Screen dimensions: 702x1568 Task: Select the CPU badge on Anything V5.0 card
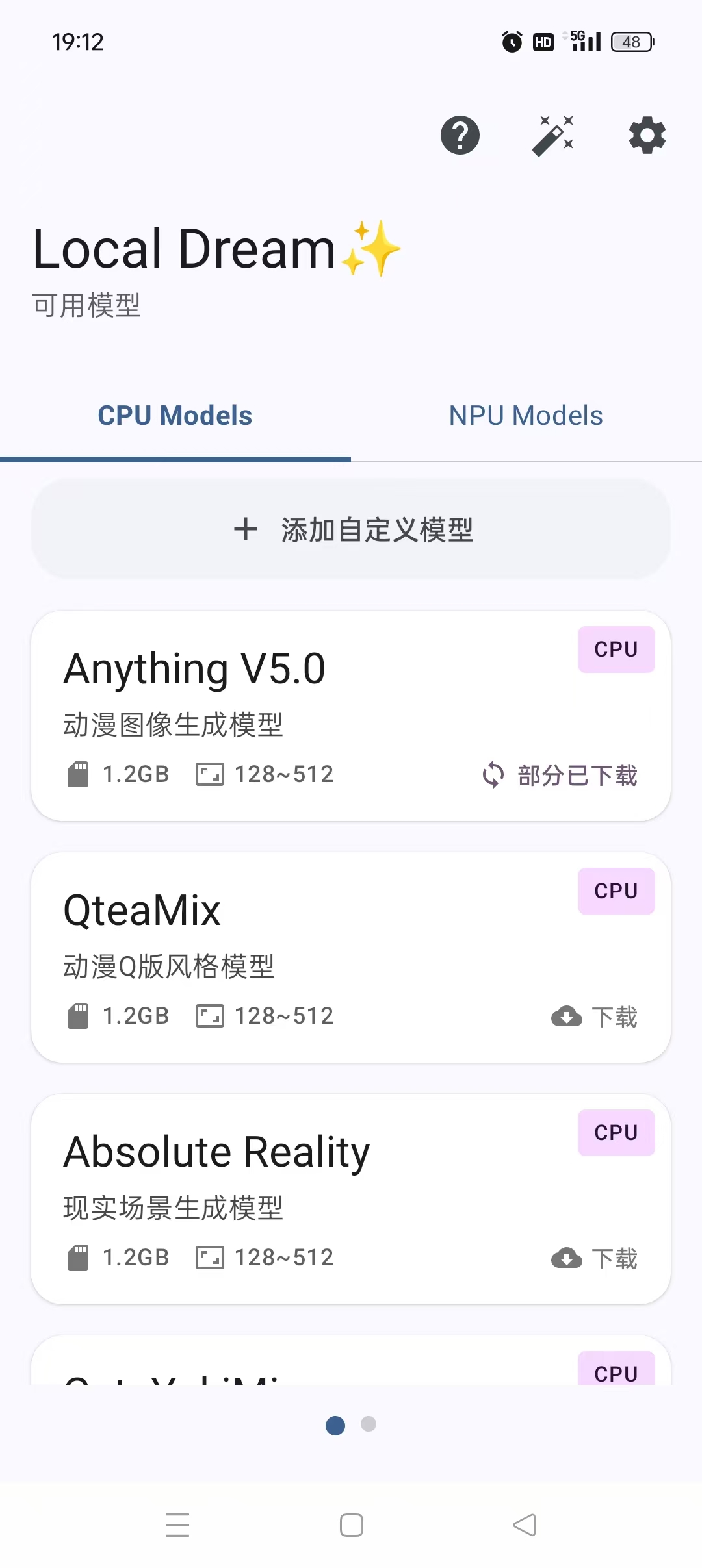pyautogui.click(x=616, y=649)
